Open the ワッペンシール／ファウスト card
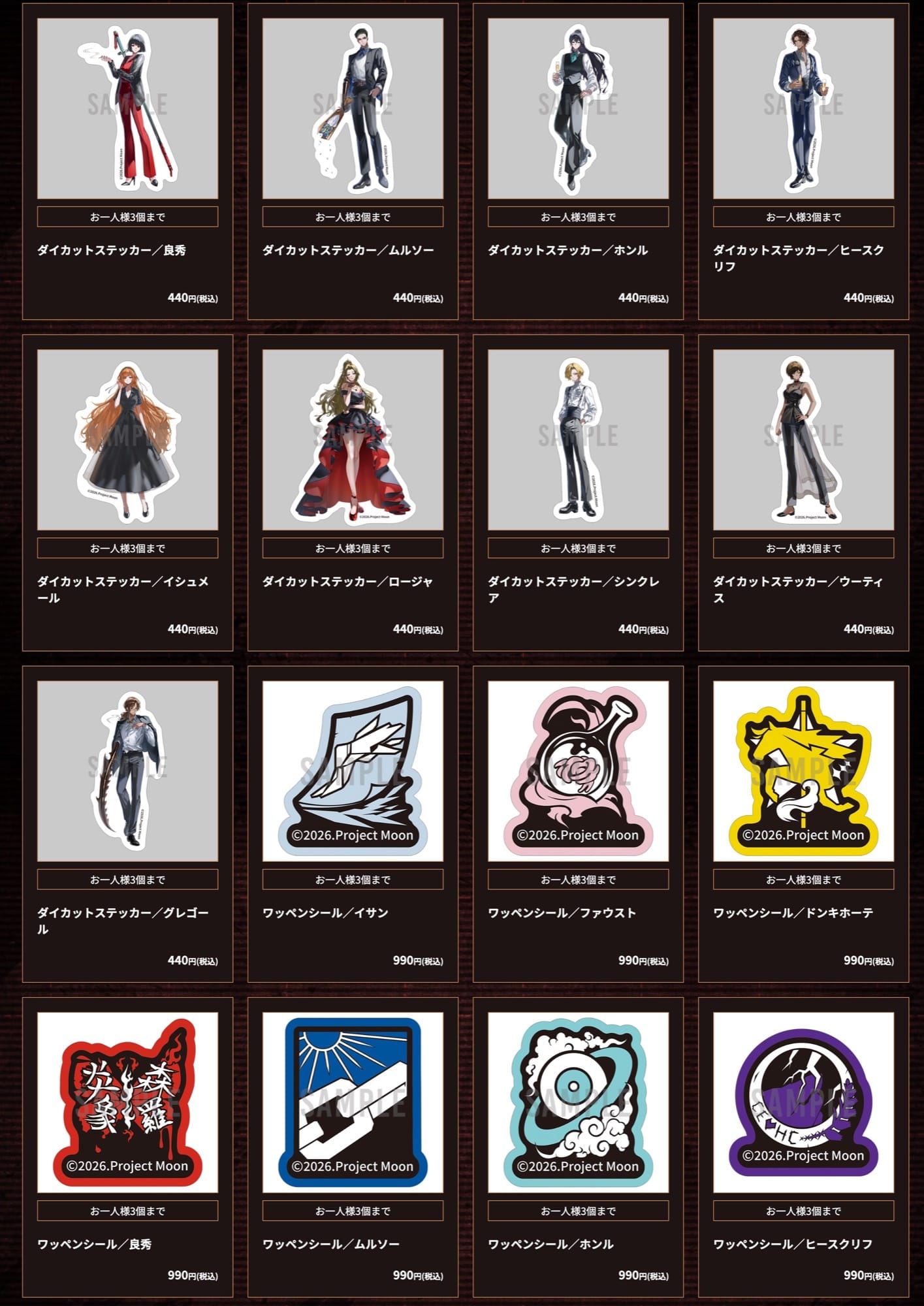 coord(578,771)
